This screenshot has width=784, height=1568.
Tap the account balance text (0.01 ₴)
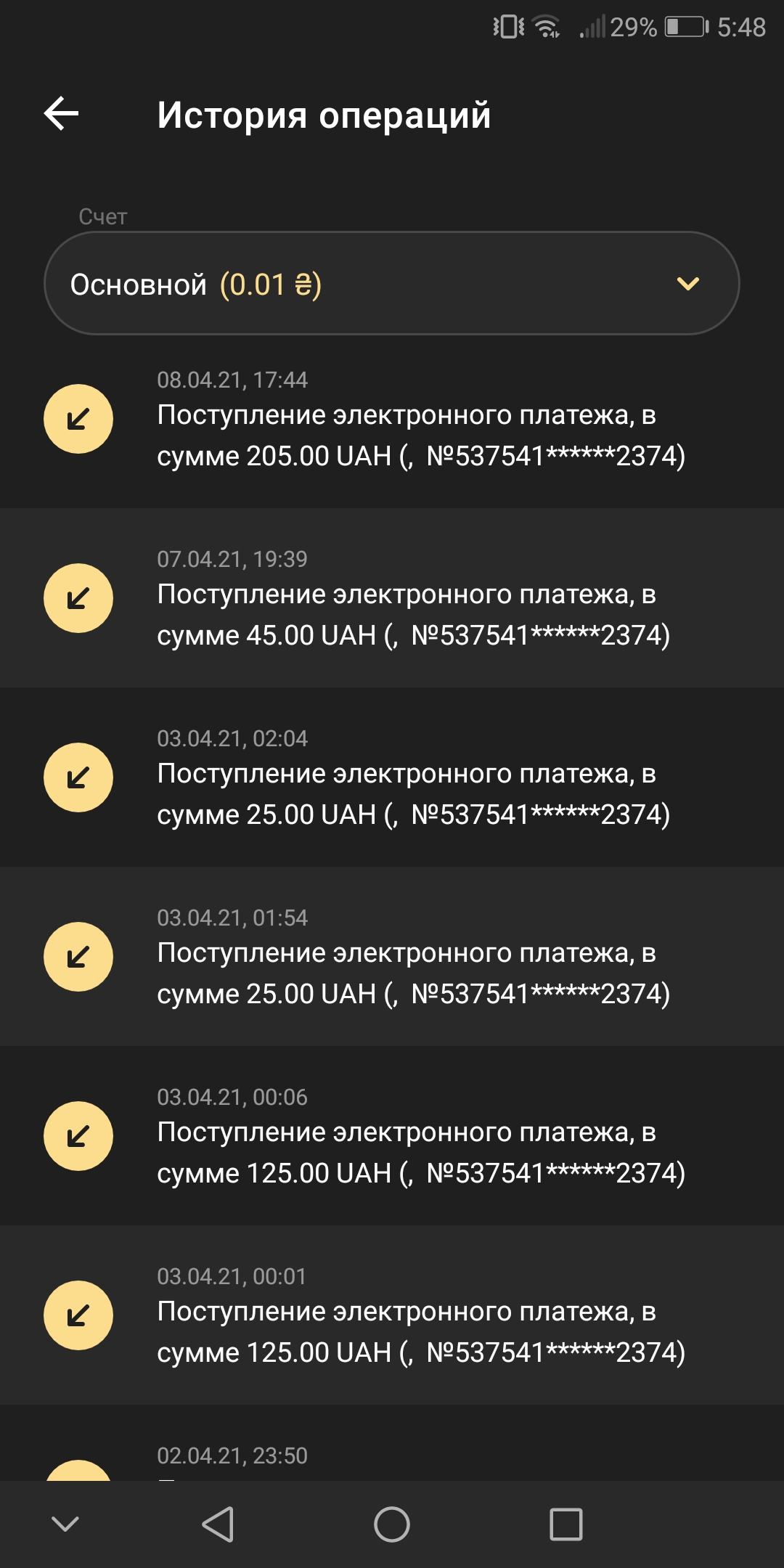click(271, 285)
